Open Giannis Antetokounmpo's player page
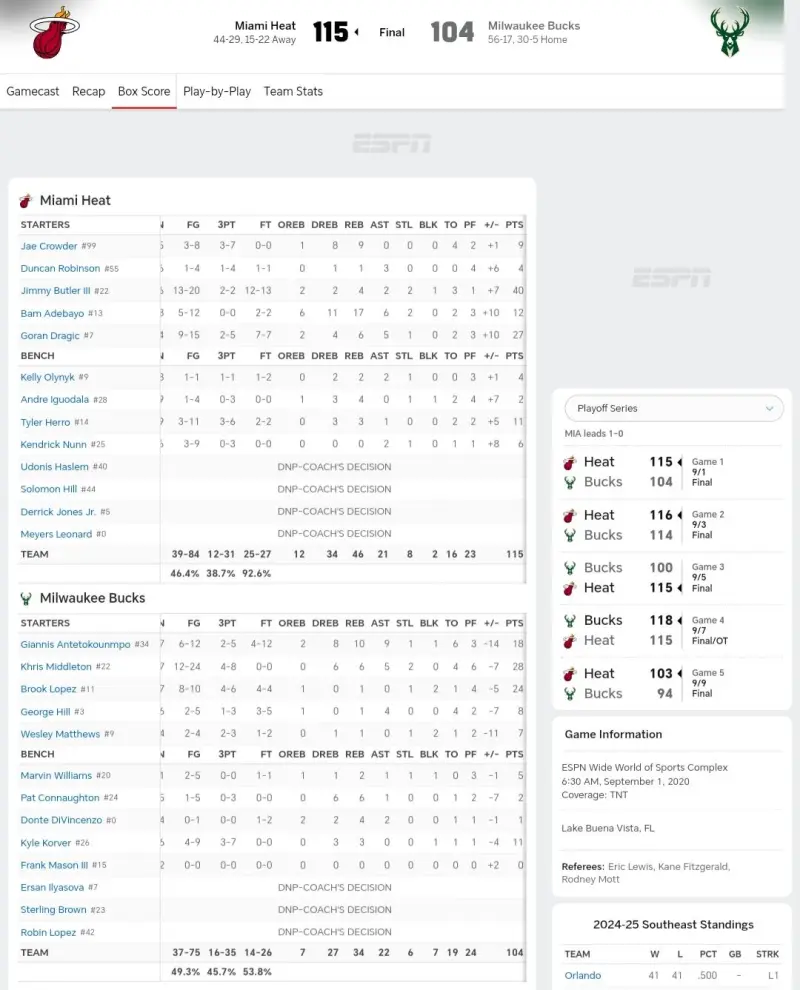The image size is (800, 990). [75, 645]
